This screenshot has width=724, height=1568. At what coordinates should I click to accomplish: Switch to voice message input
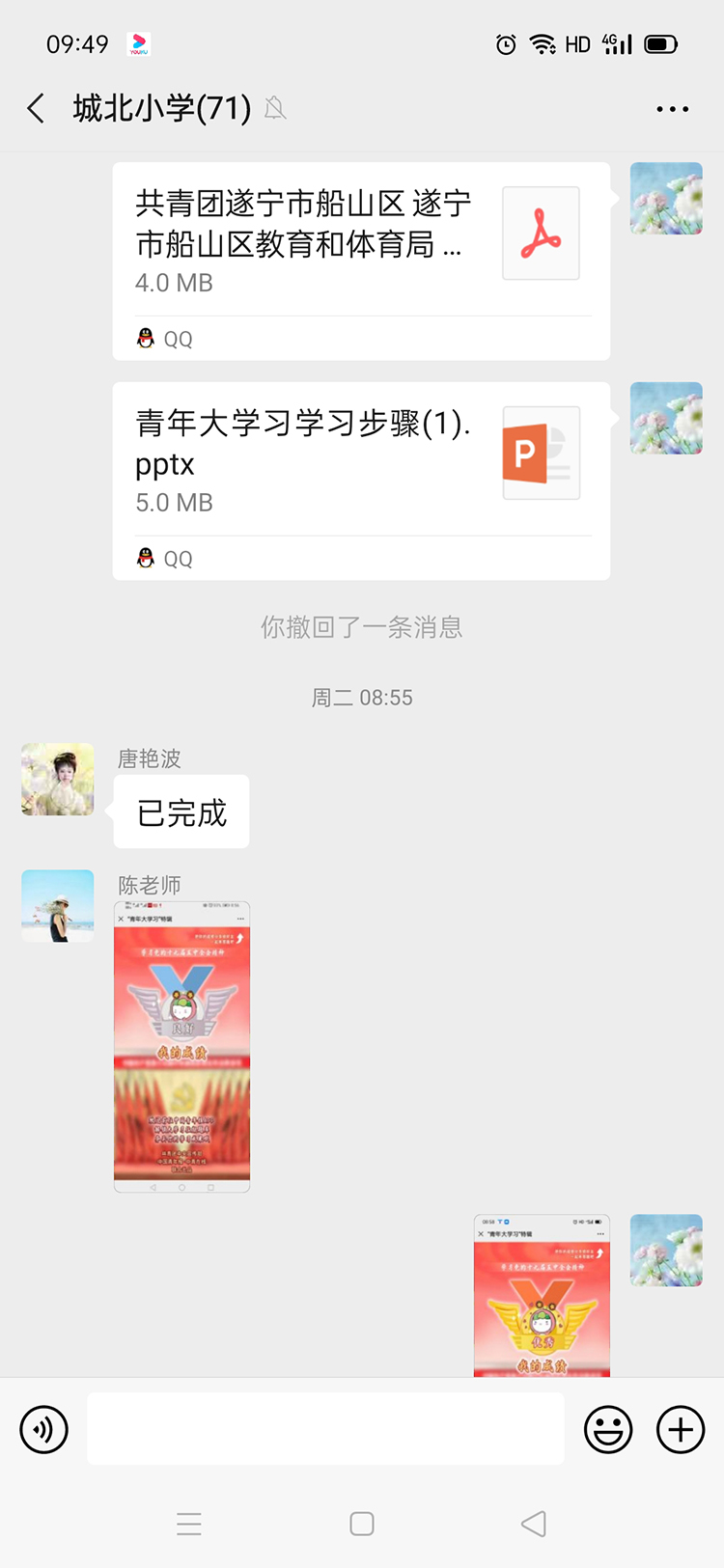click(44, 1429)
